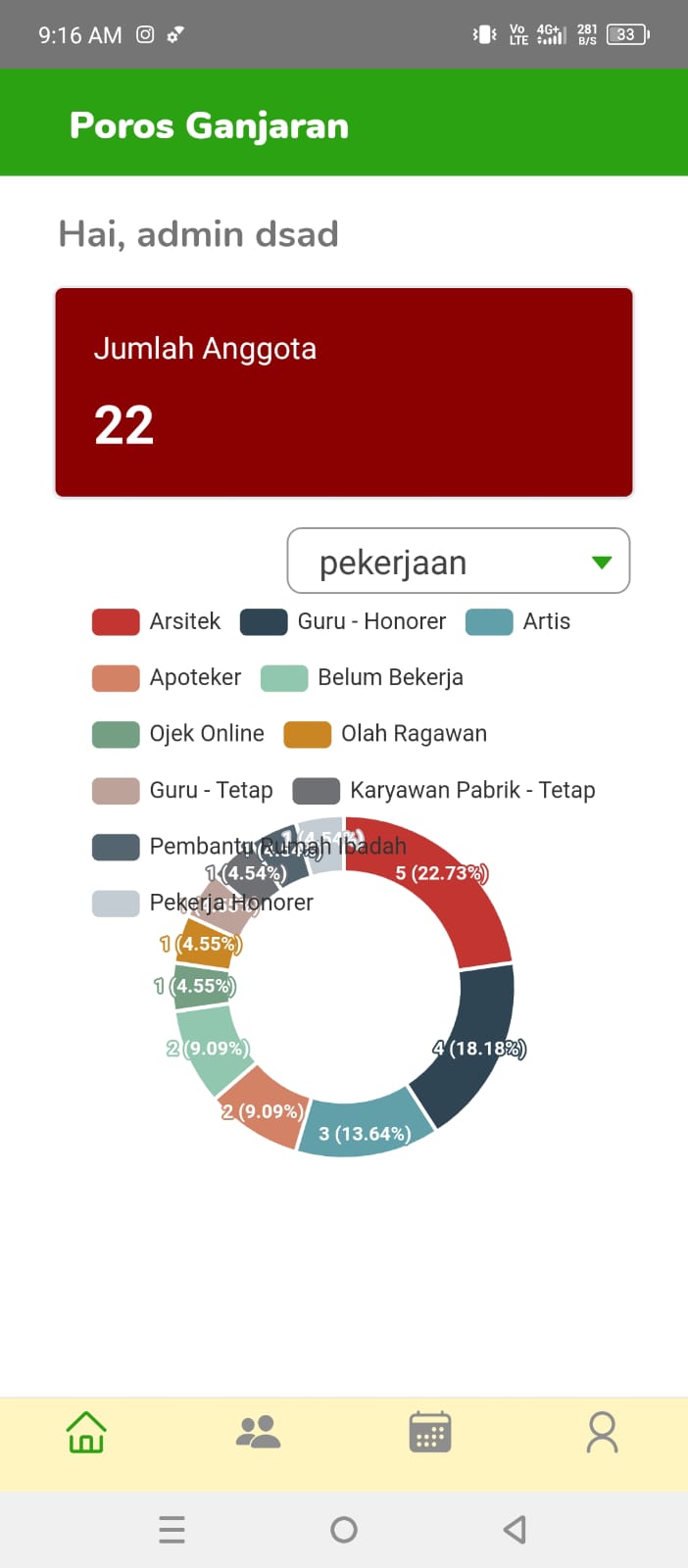Toggle the Guru - Tetap legend item
Viewport: 688px width, 1568px height.
183,790
